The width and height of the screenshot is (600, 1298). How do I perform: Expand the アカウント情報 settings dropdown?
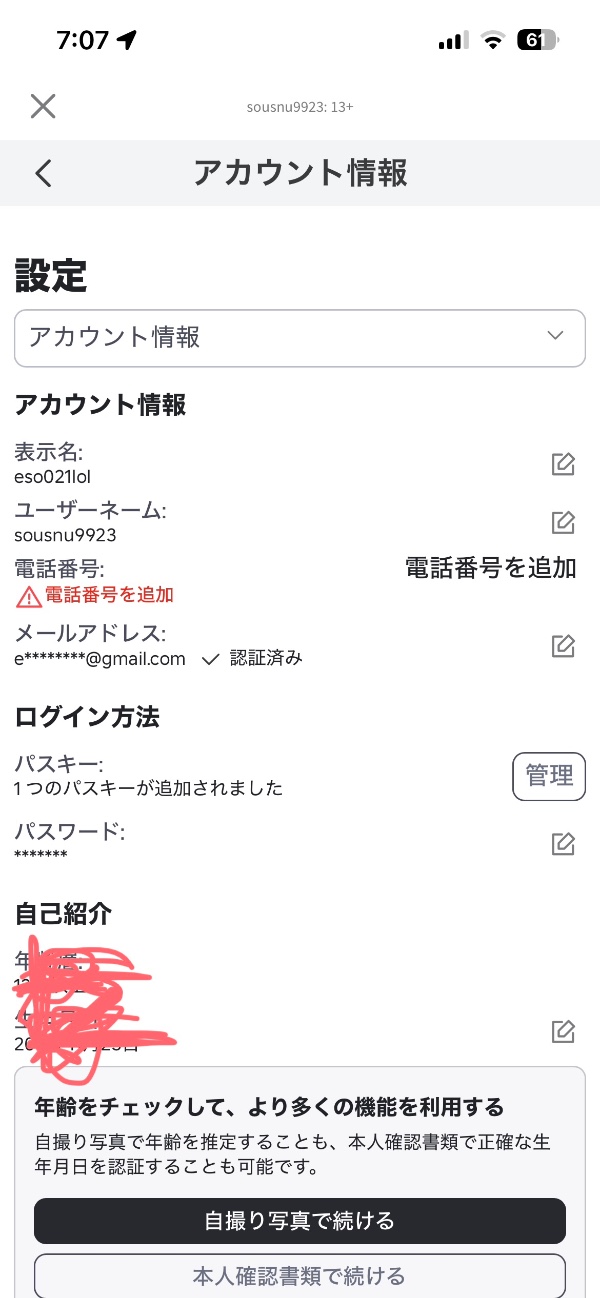tap(300, 338)
